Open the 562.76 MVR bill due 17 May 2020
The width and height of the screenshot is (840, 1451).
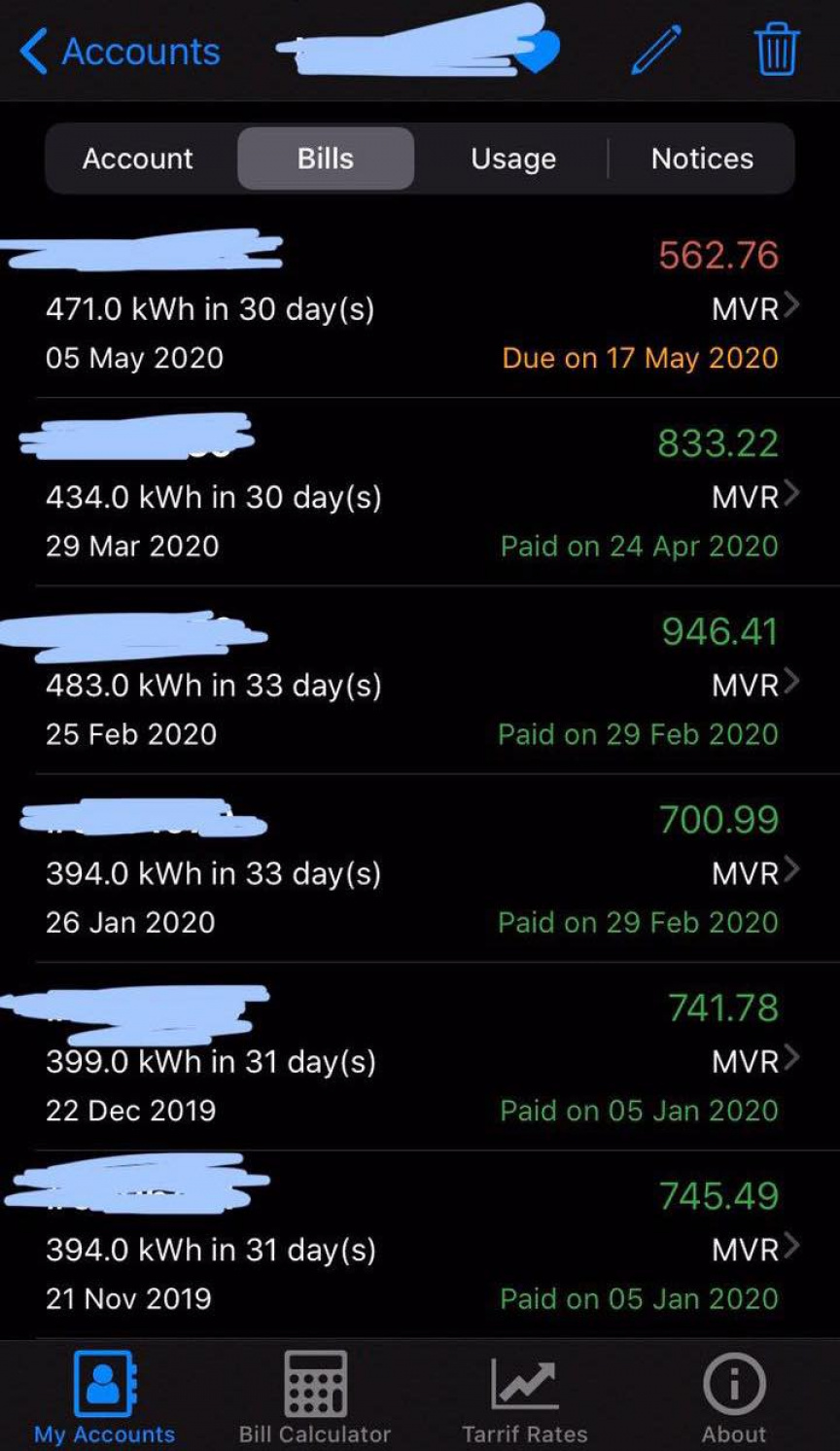pos(420,304)
